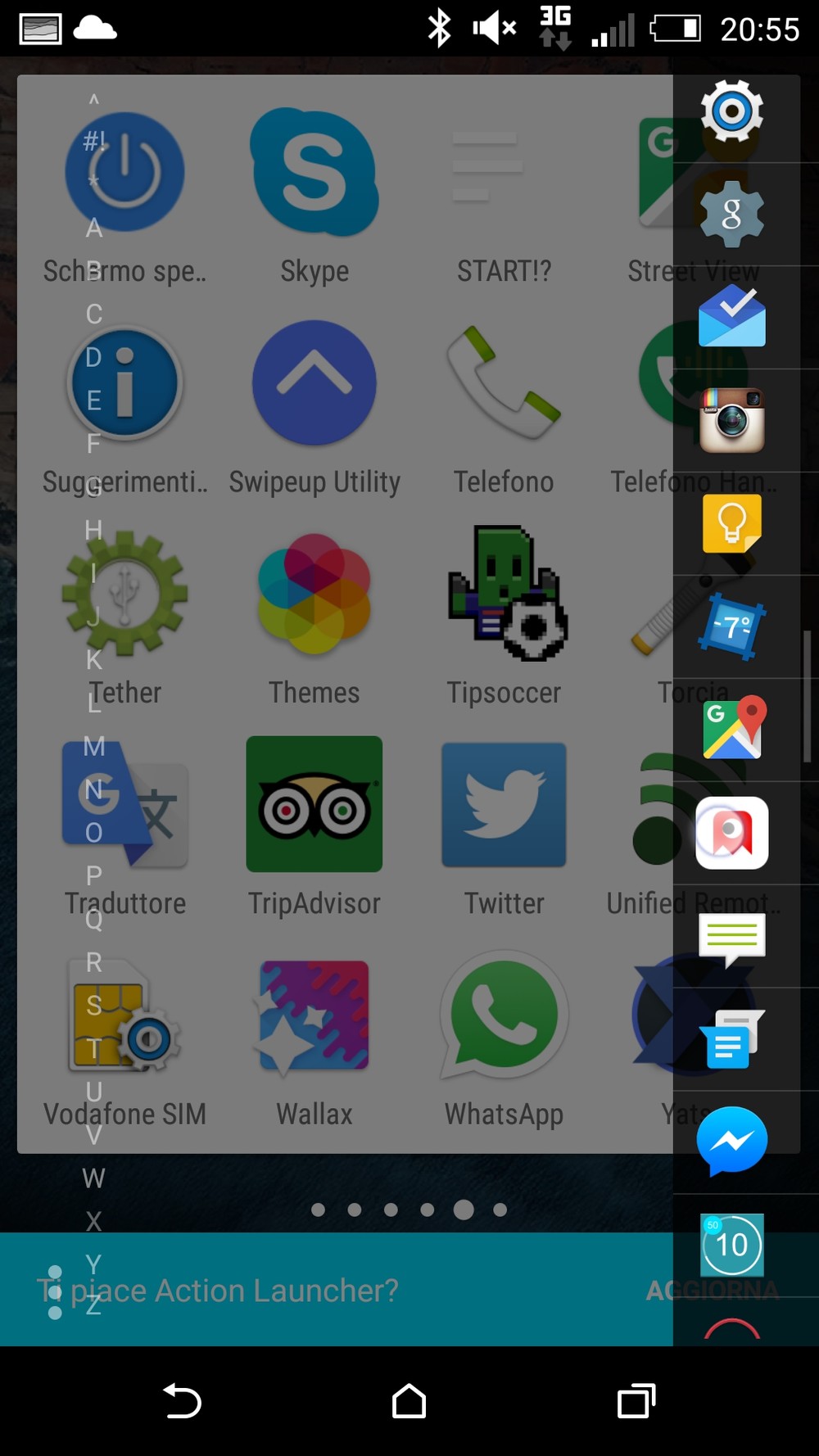This screenshot has height=1456, width=819.
Task: Jump to letter W in the index
Action: [93, 1178]
